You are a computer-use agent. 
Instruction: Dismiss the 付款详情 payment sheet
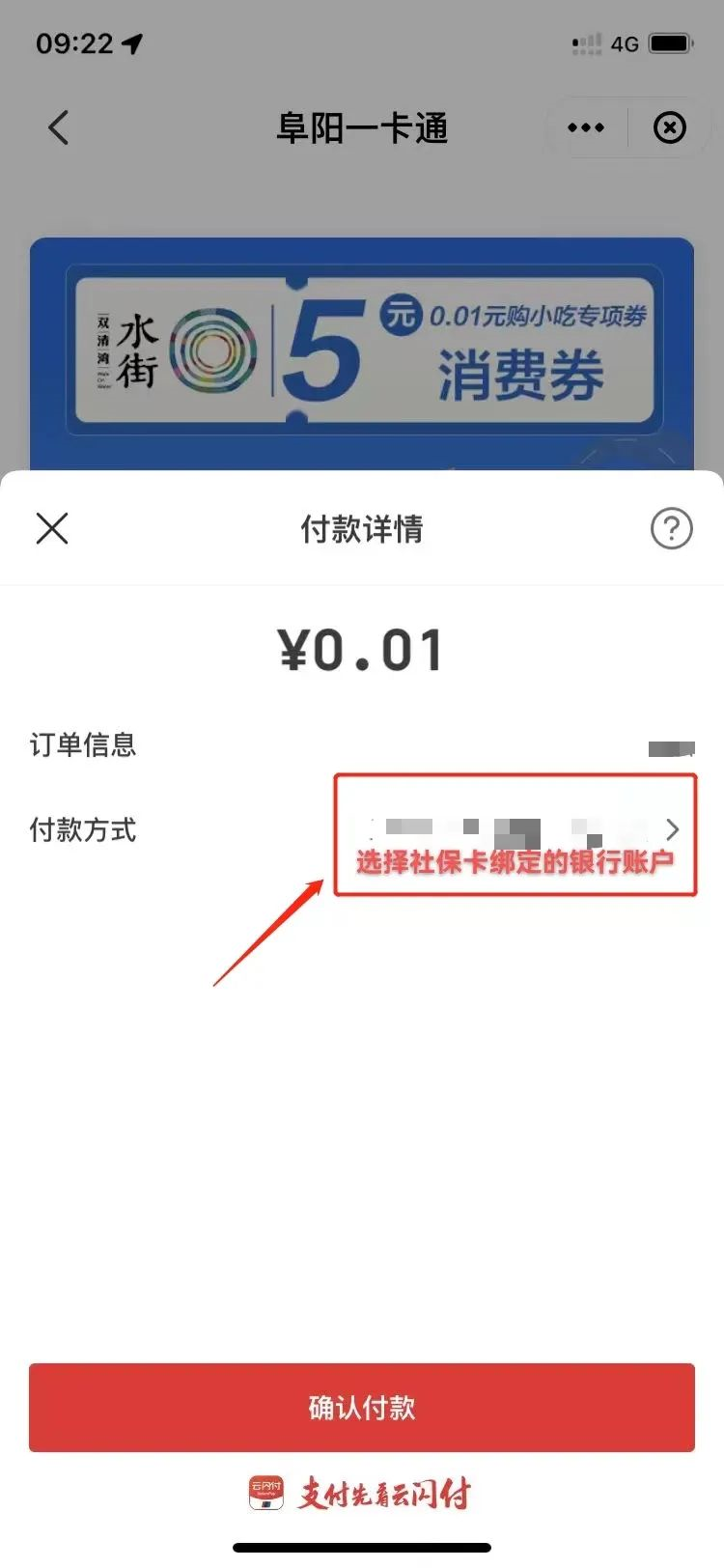(x=52, y=528)
